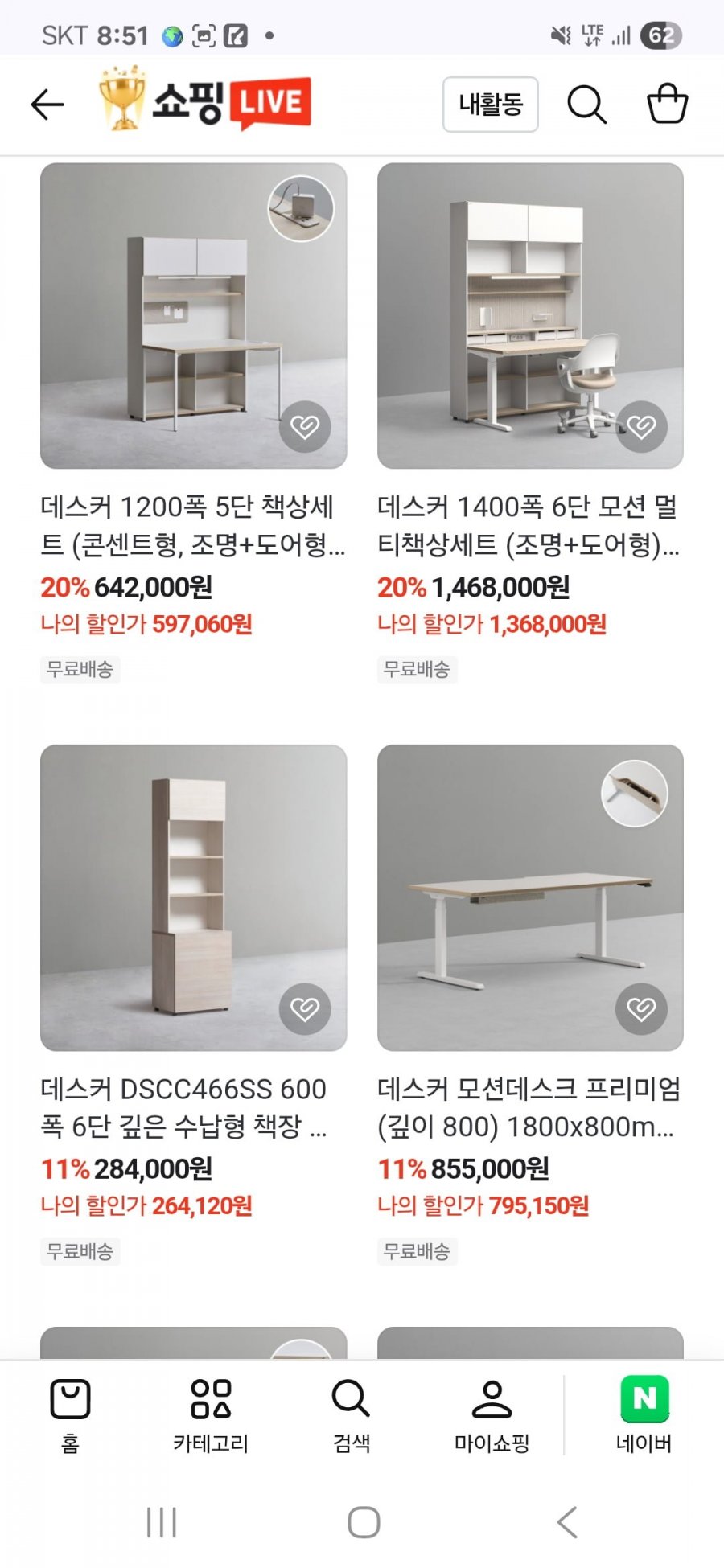The image size is (724, 1568).
Task: Go back using the top arrow
Action: pyautogui.click(x=47, y=105)
